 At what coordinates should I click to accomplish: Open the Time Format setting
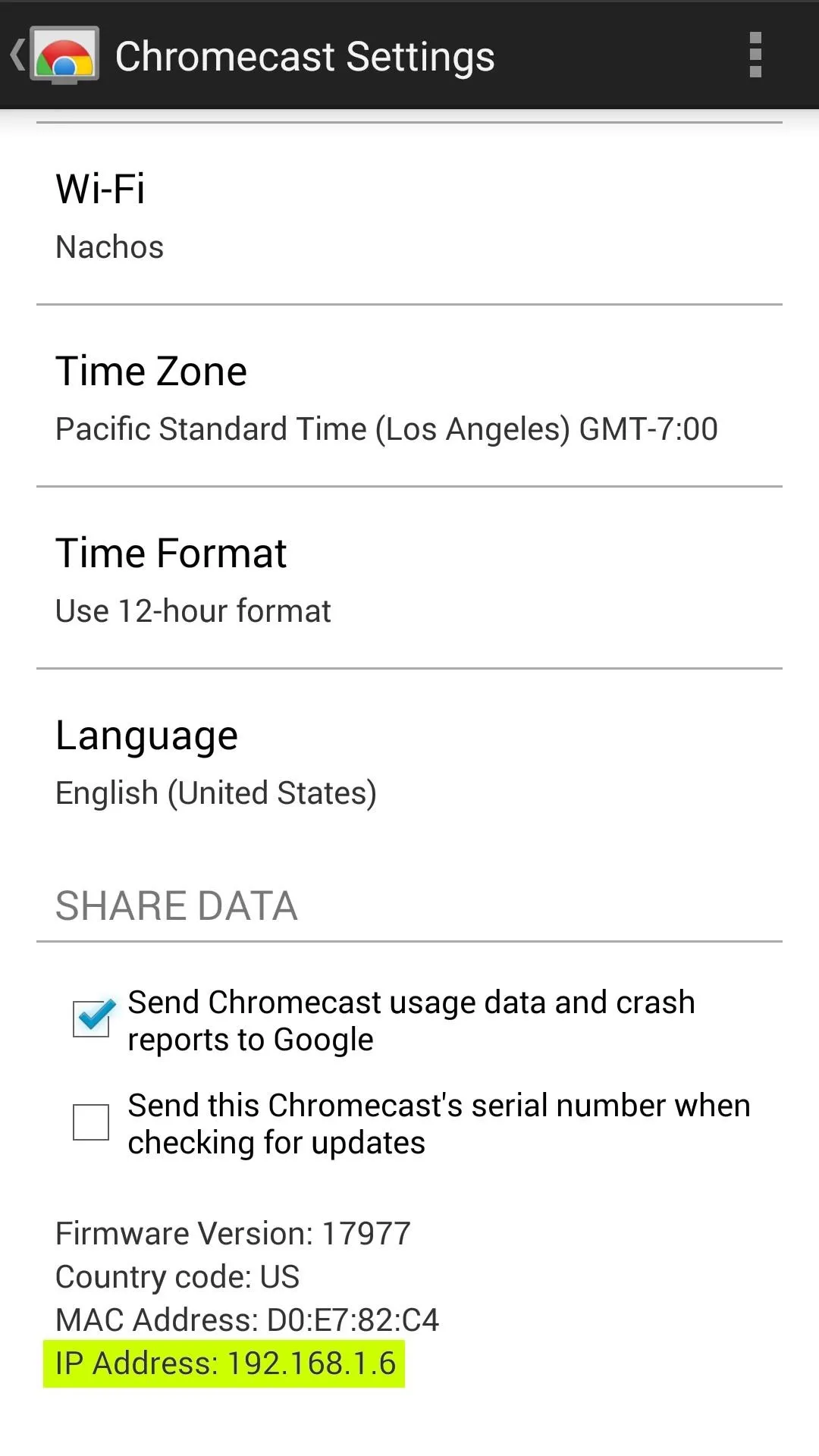[x=409, y=579]
